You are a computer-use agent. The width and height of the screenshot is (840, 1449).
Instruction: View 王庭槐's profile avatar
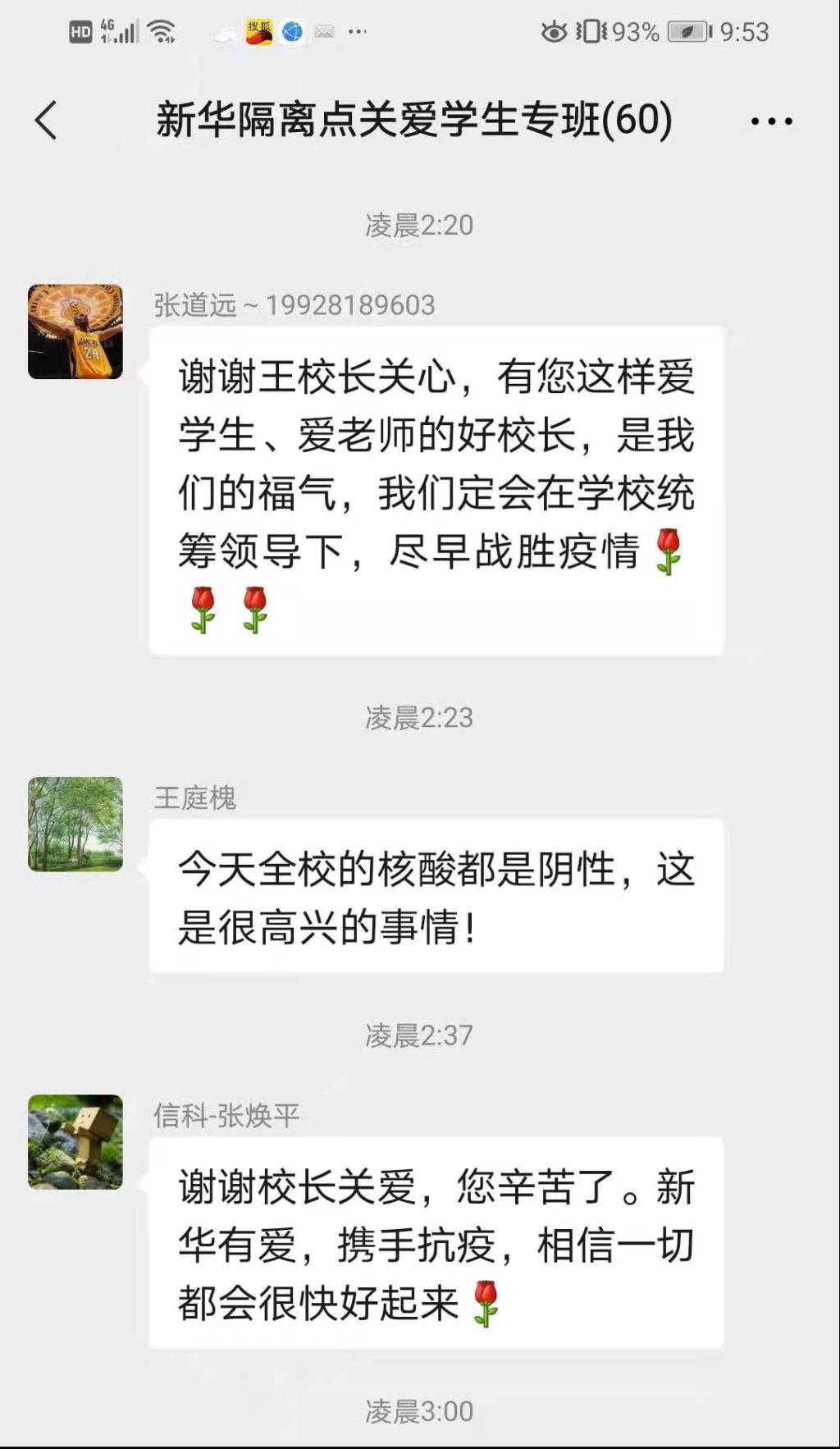click(75, 824)
